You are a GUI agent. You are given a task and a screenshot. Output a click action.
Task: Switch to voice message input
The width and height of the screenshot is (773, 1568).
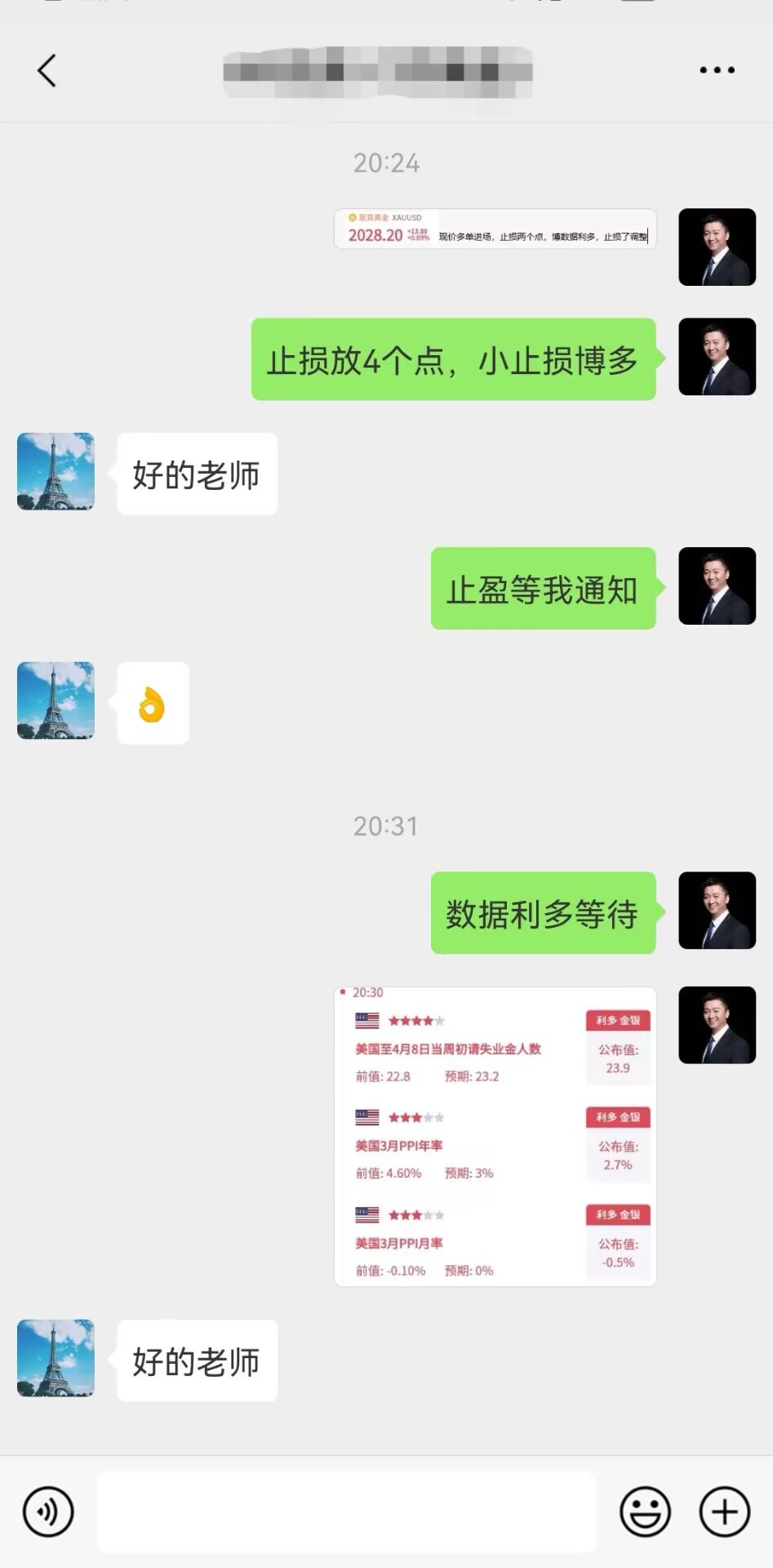(48, 1512)
